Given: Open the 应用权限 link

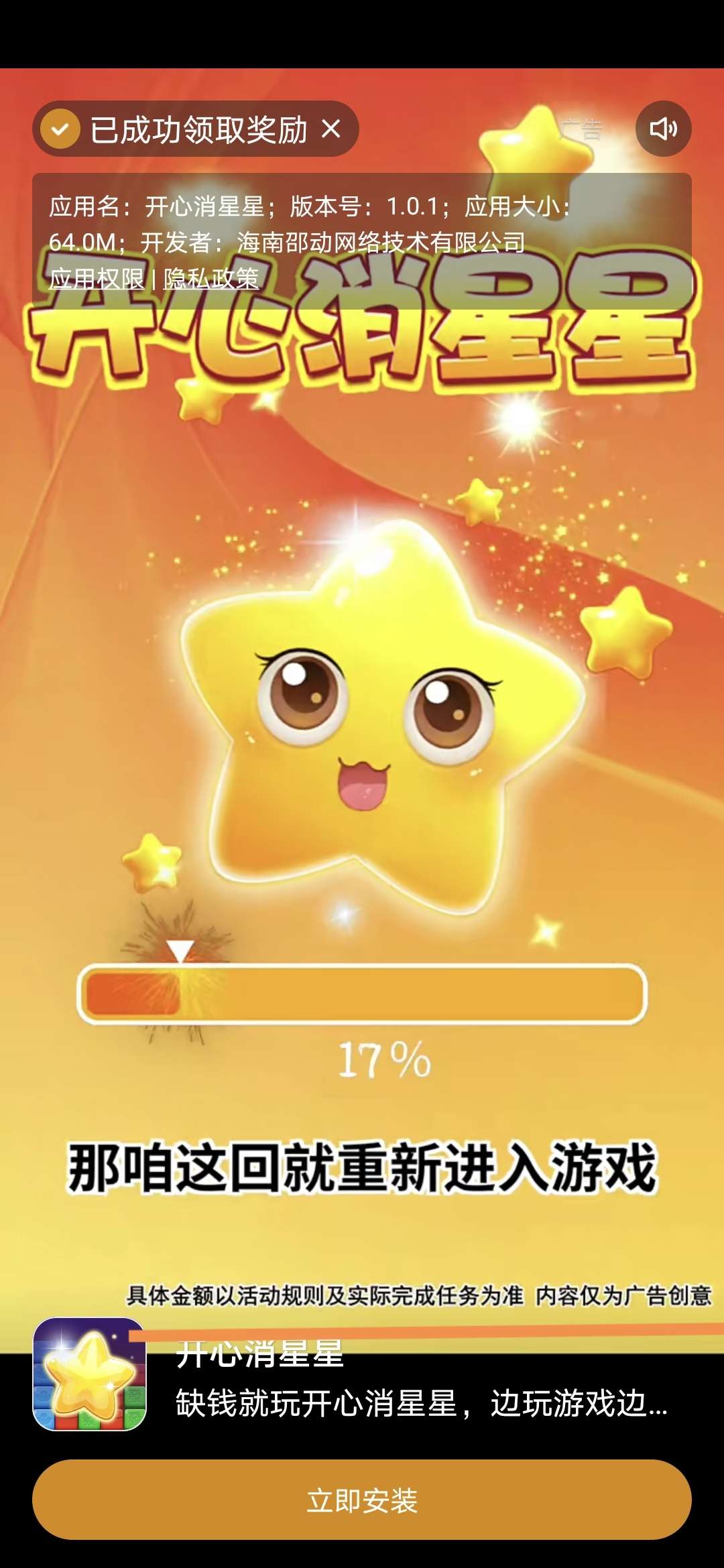Looking at the screenshot, I should (x=97, y=279).
